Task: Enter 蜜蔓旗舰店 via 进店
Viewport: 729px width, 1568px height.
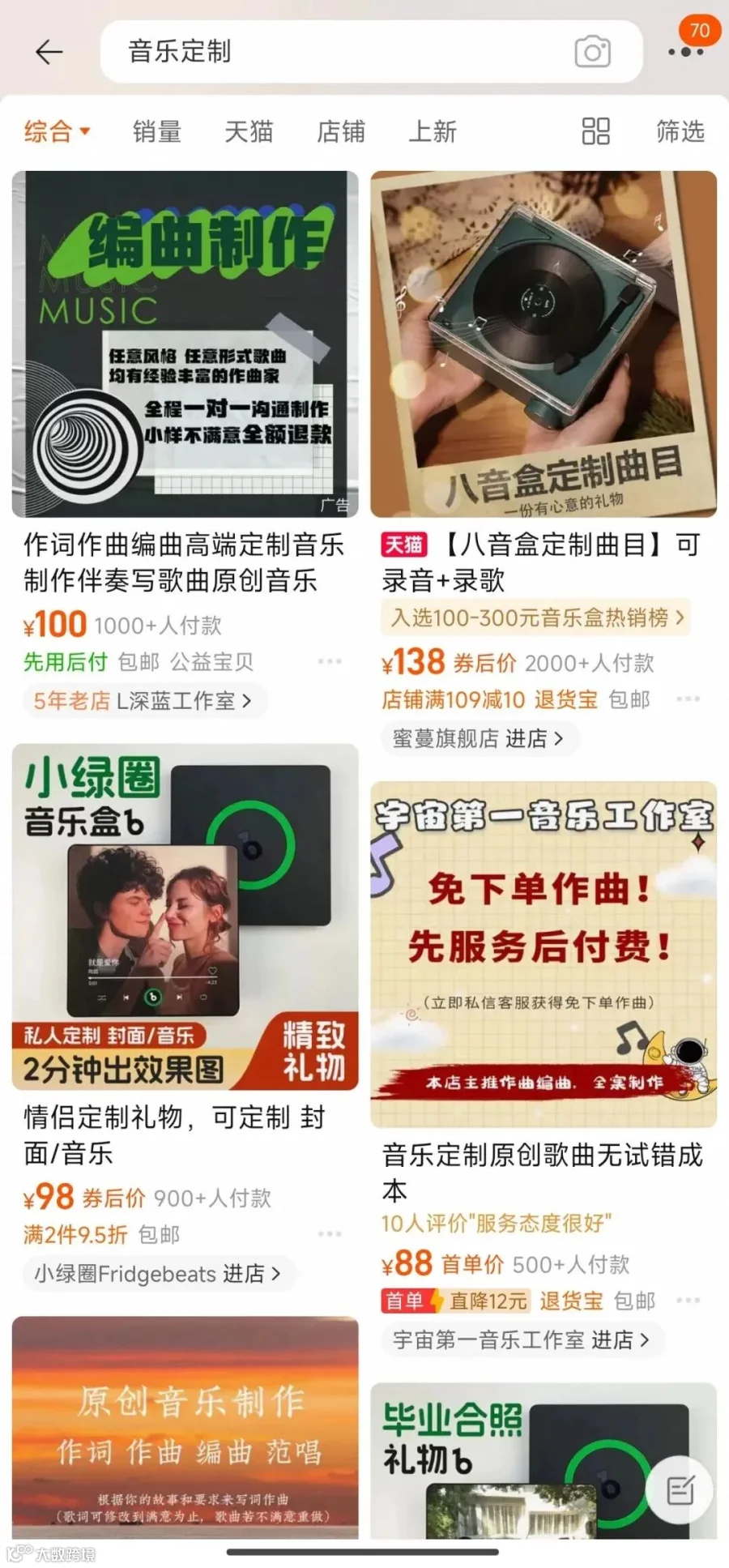Action: 478,738
